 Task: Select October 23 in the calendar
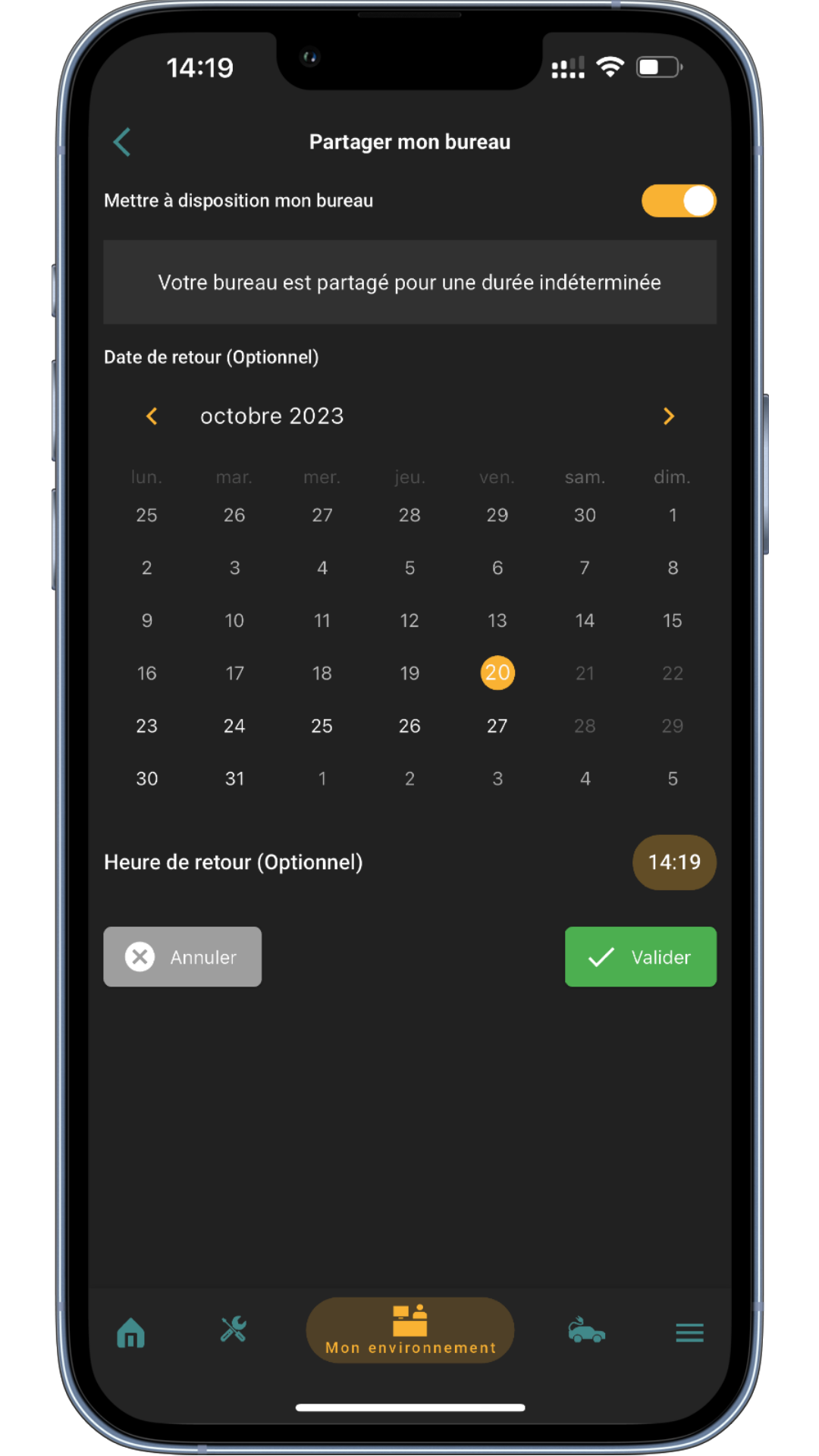(x=146, y=726)
